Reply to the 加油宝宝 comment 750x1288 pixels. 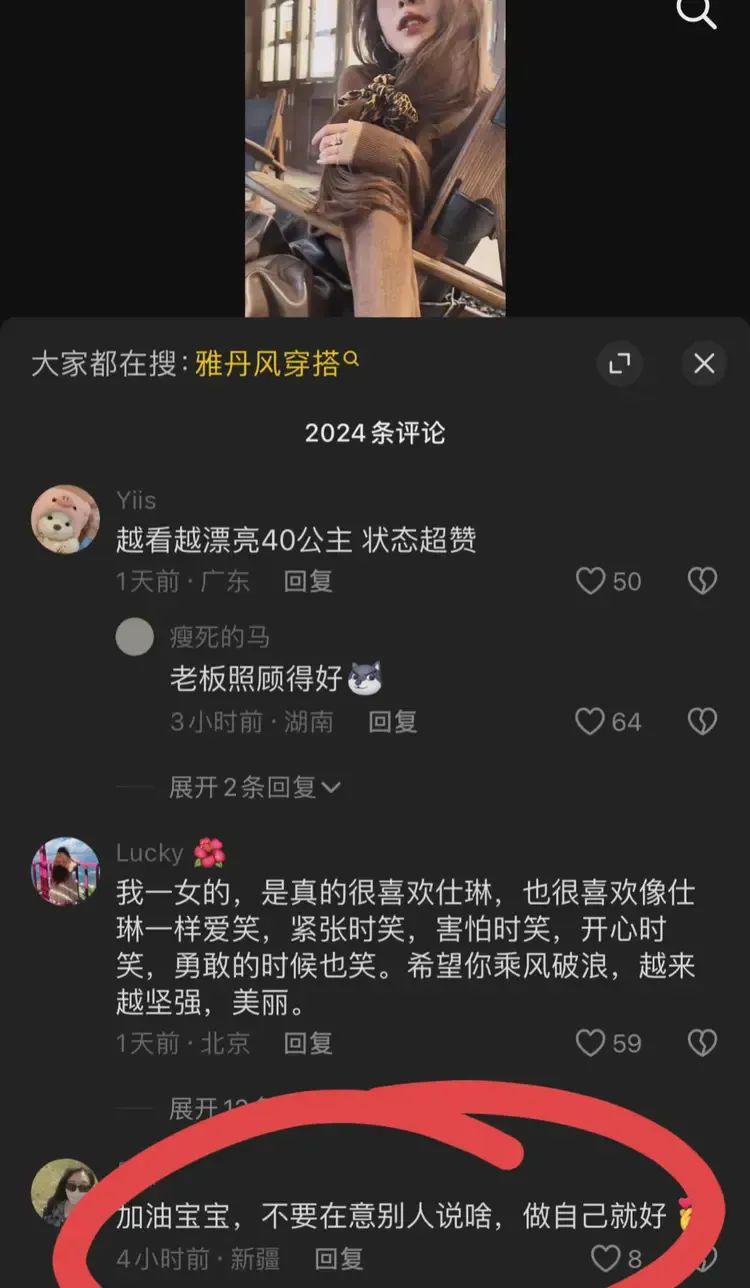pos(339,1258)
